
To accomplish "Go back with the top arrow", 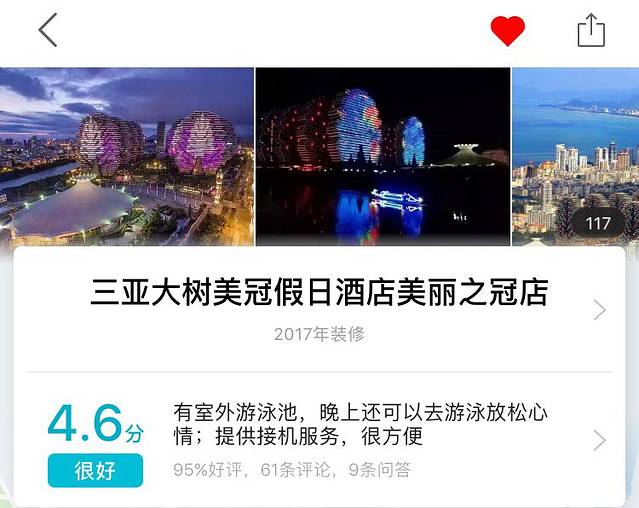I will [x=47, y=31].
